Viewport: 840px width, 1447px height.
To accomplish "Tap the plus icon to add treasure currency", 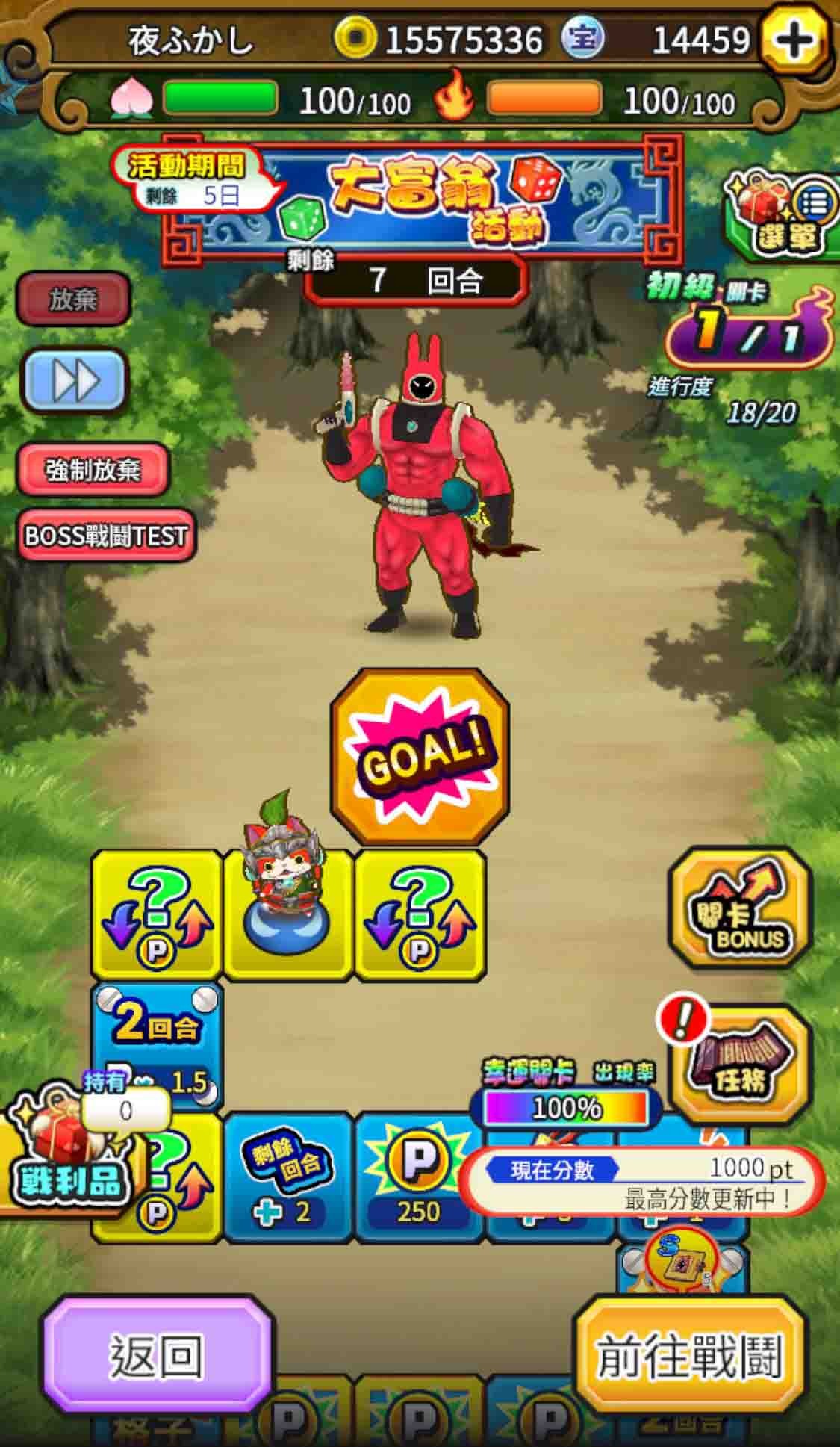I will tap(794, 37).
